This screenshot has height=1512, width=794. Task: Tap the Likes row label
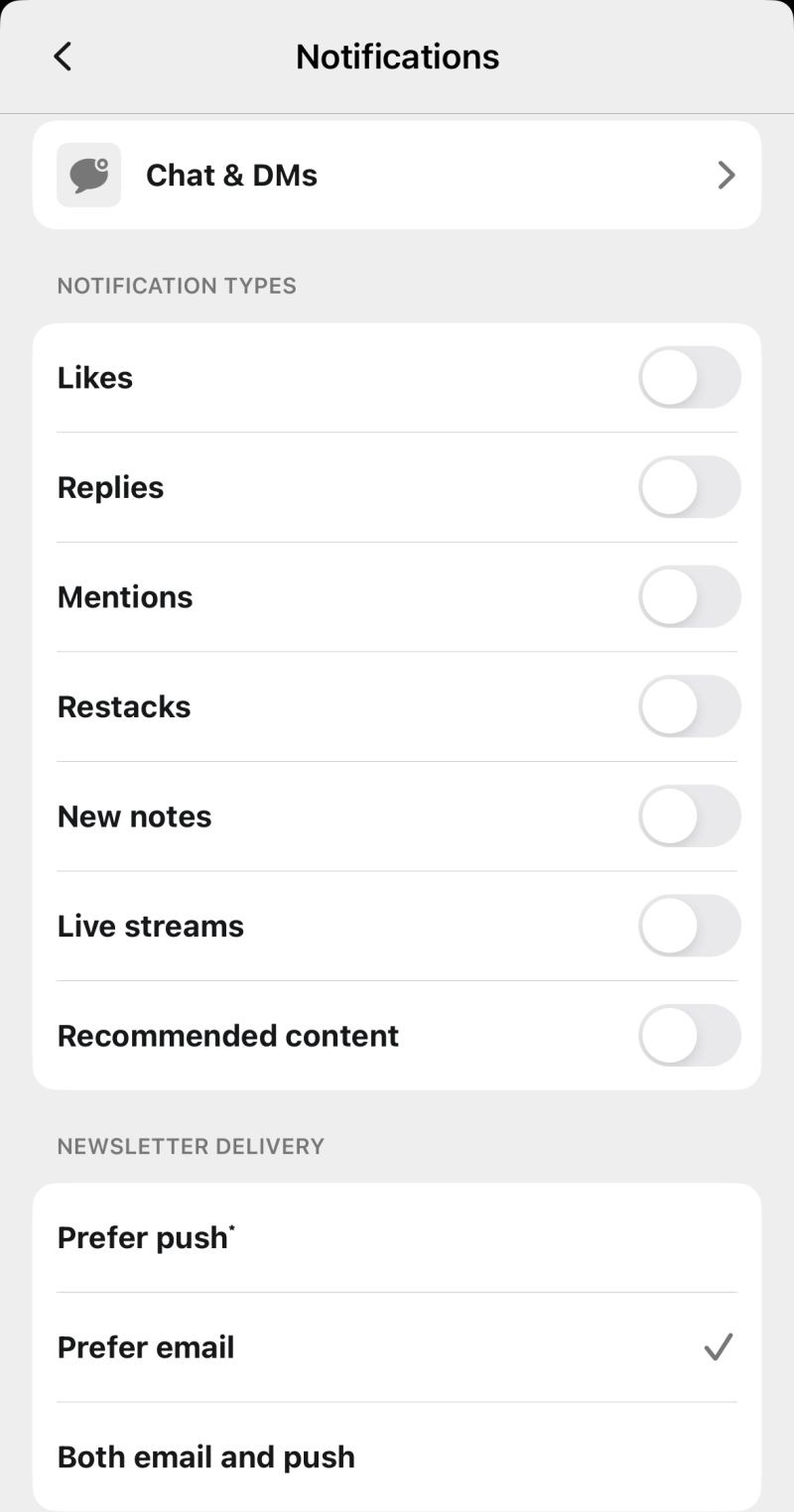click(x=95, y=377)
